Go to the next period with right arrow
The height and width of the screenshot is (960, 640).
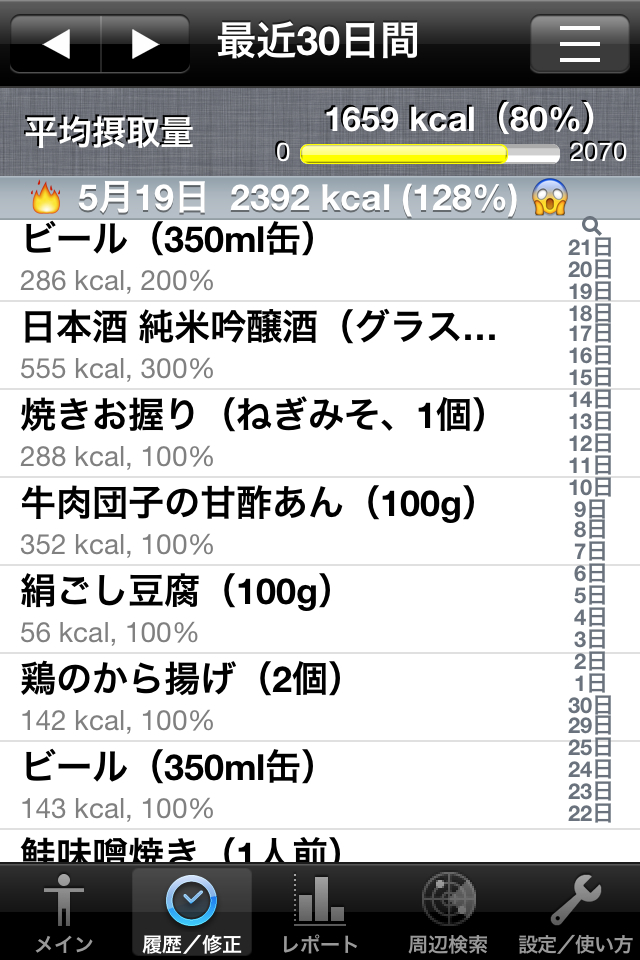[x=146, y=44]
